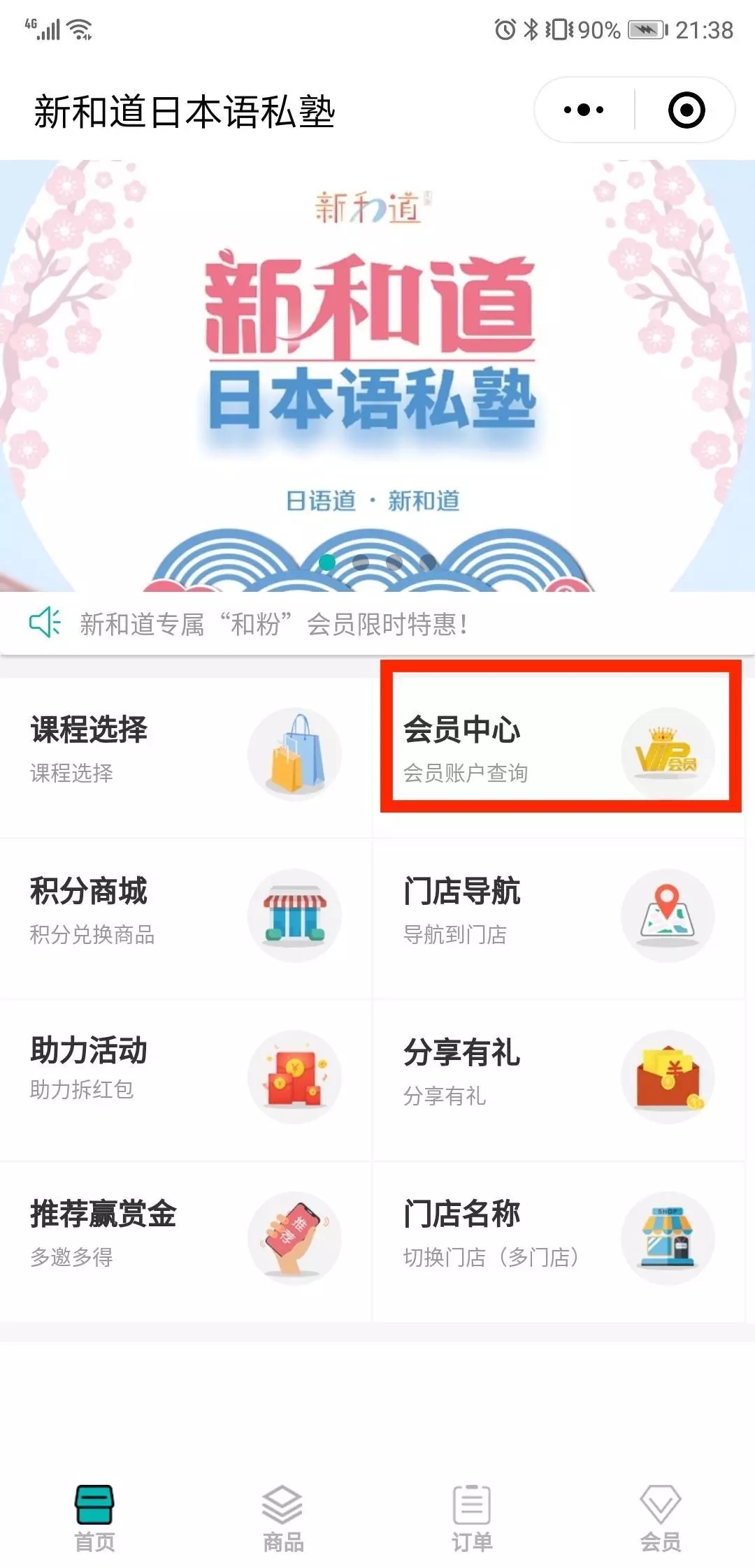Open 门店名称 to switch stores
Image resolution: width=755 pixels, height=1568 pixels.
(559, 1237)
